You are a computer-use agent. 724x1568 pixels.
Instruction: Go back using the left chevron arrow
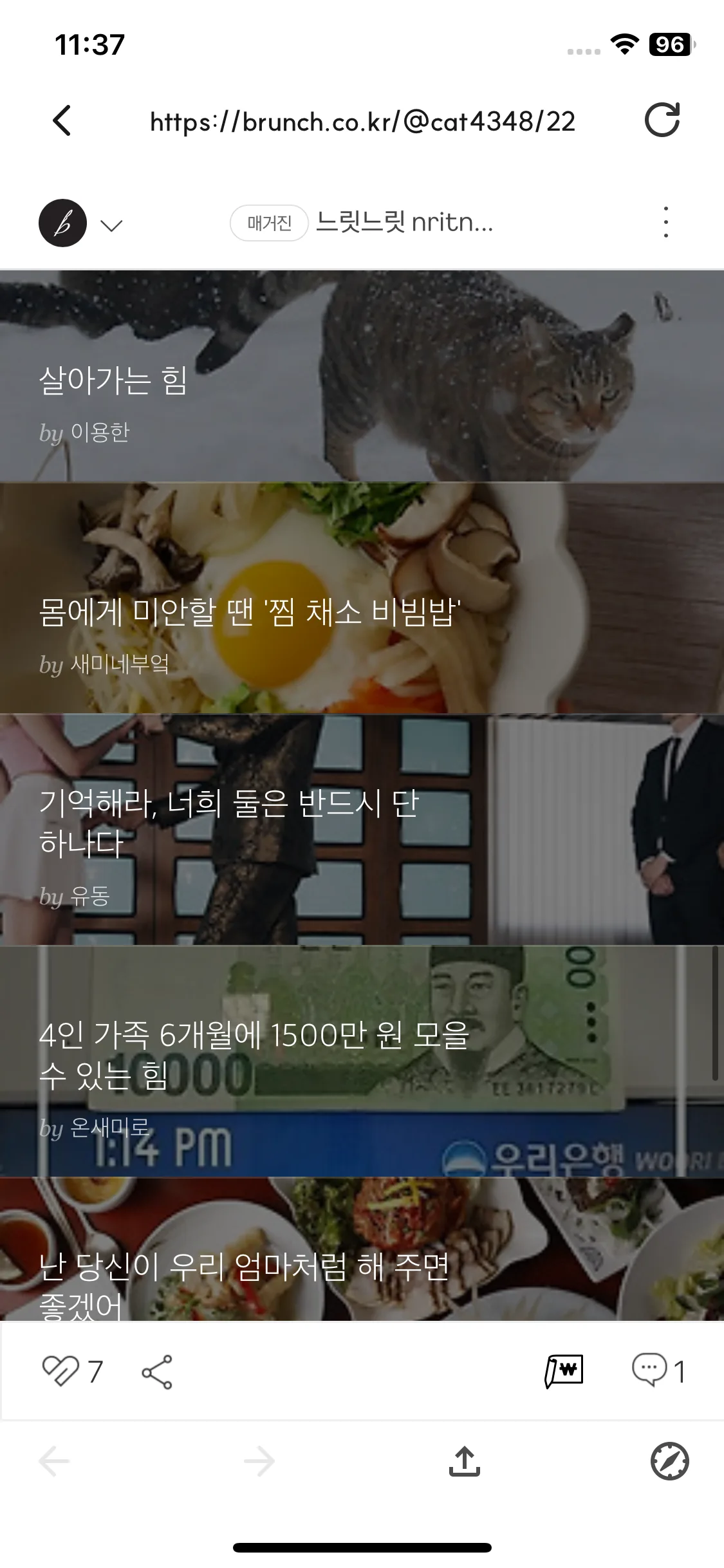[x=62, y=121]
